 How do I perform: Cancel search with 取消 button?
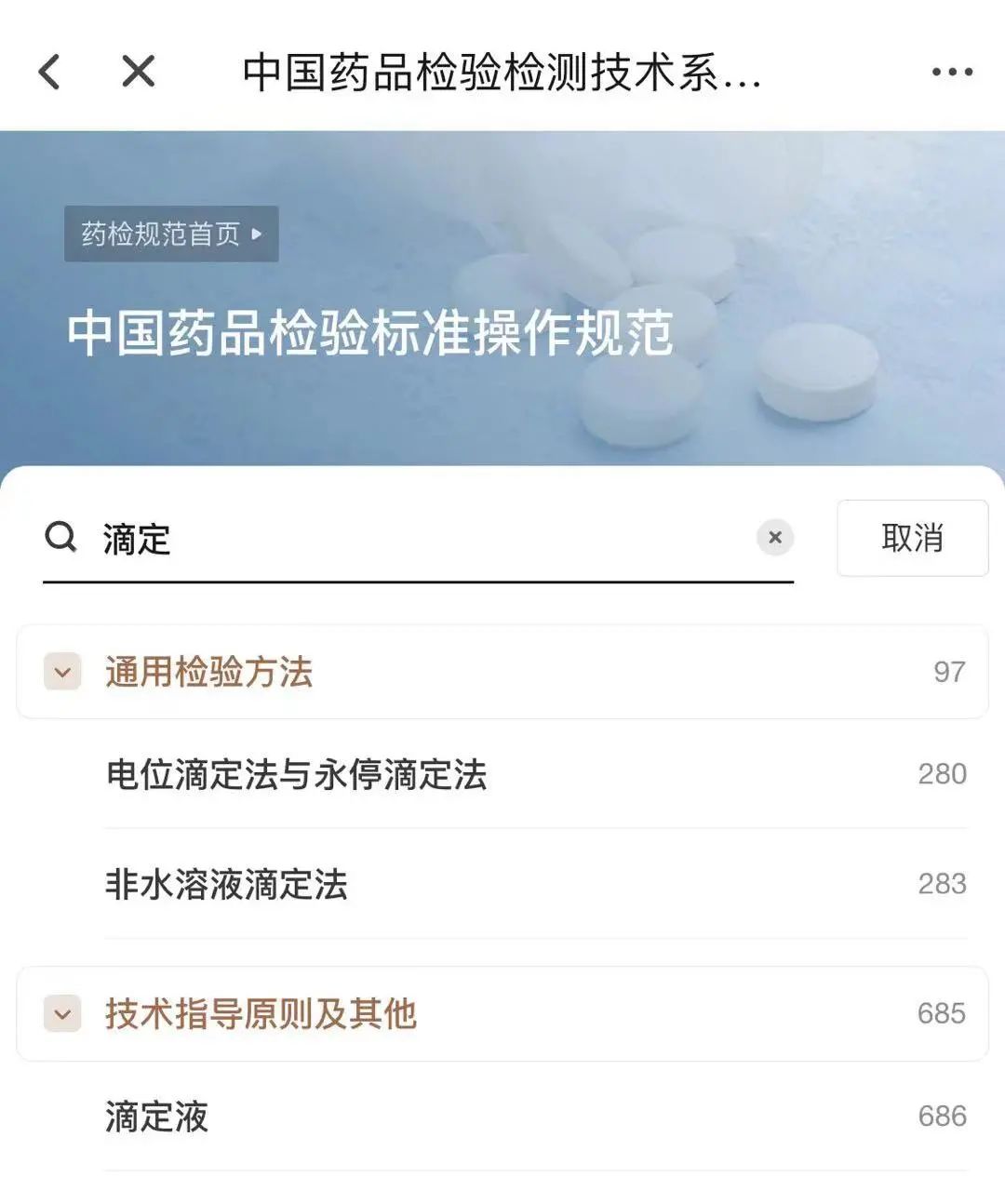[912, 538]
